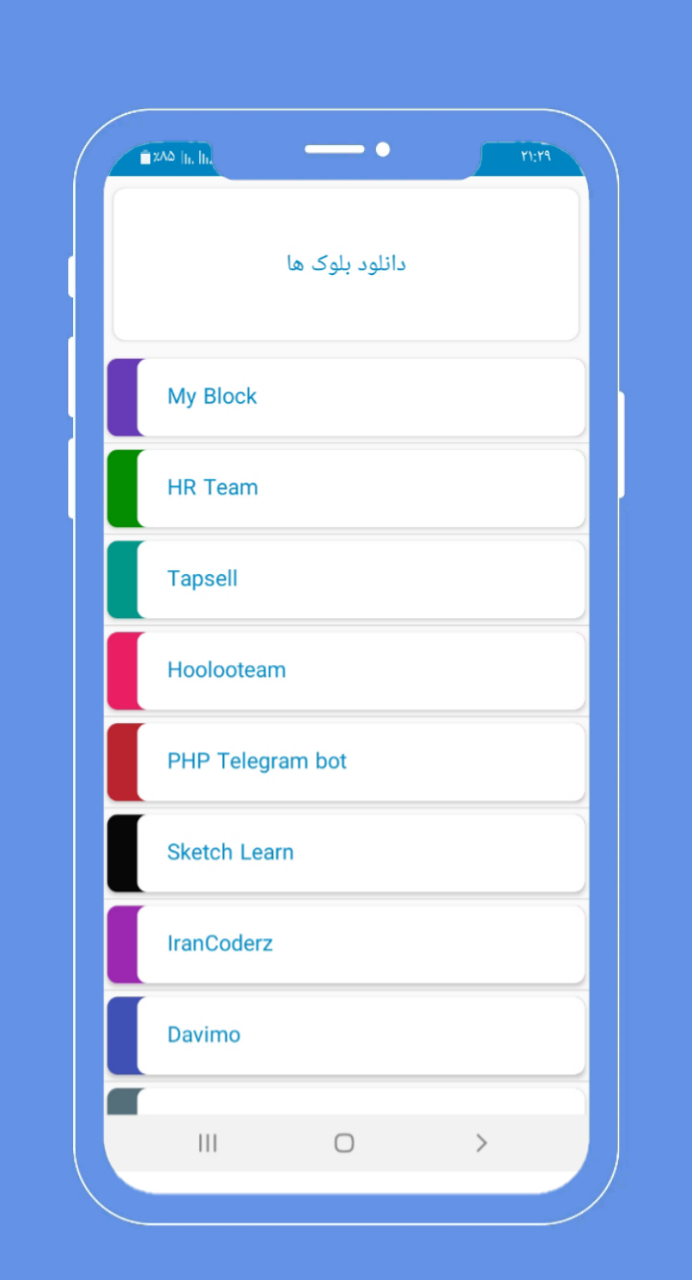Image resolution: width=692 pixels, height=1280 pixels.
Task: Select the Sketch Learn row
Action: 345,852
